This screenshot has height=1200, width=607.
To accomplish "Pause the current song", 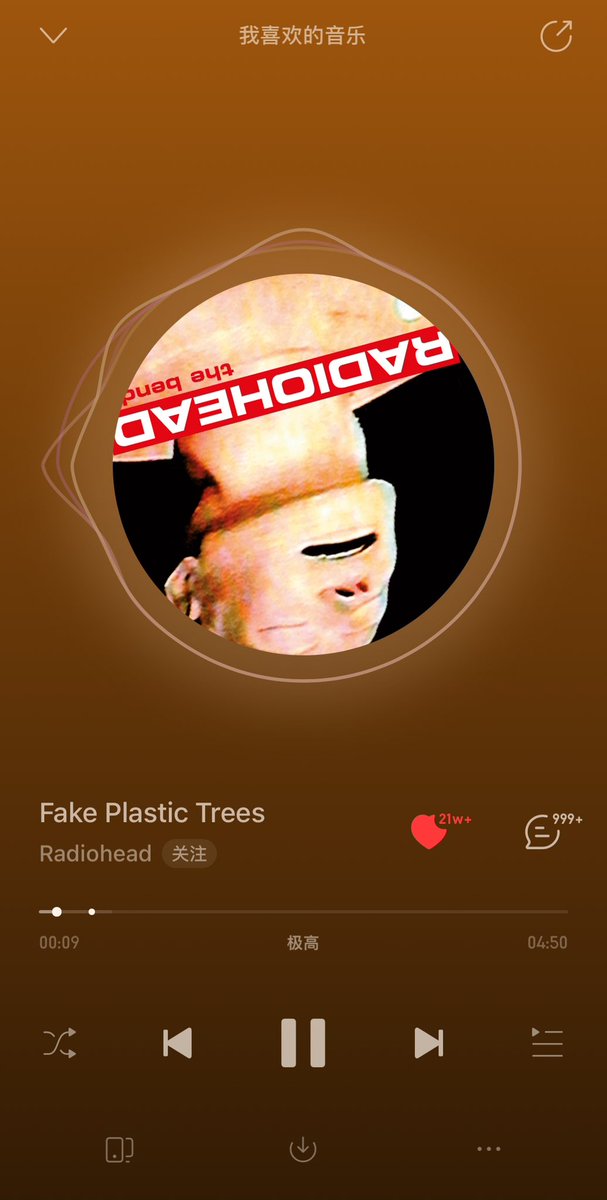I will 303,1043.
